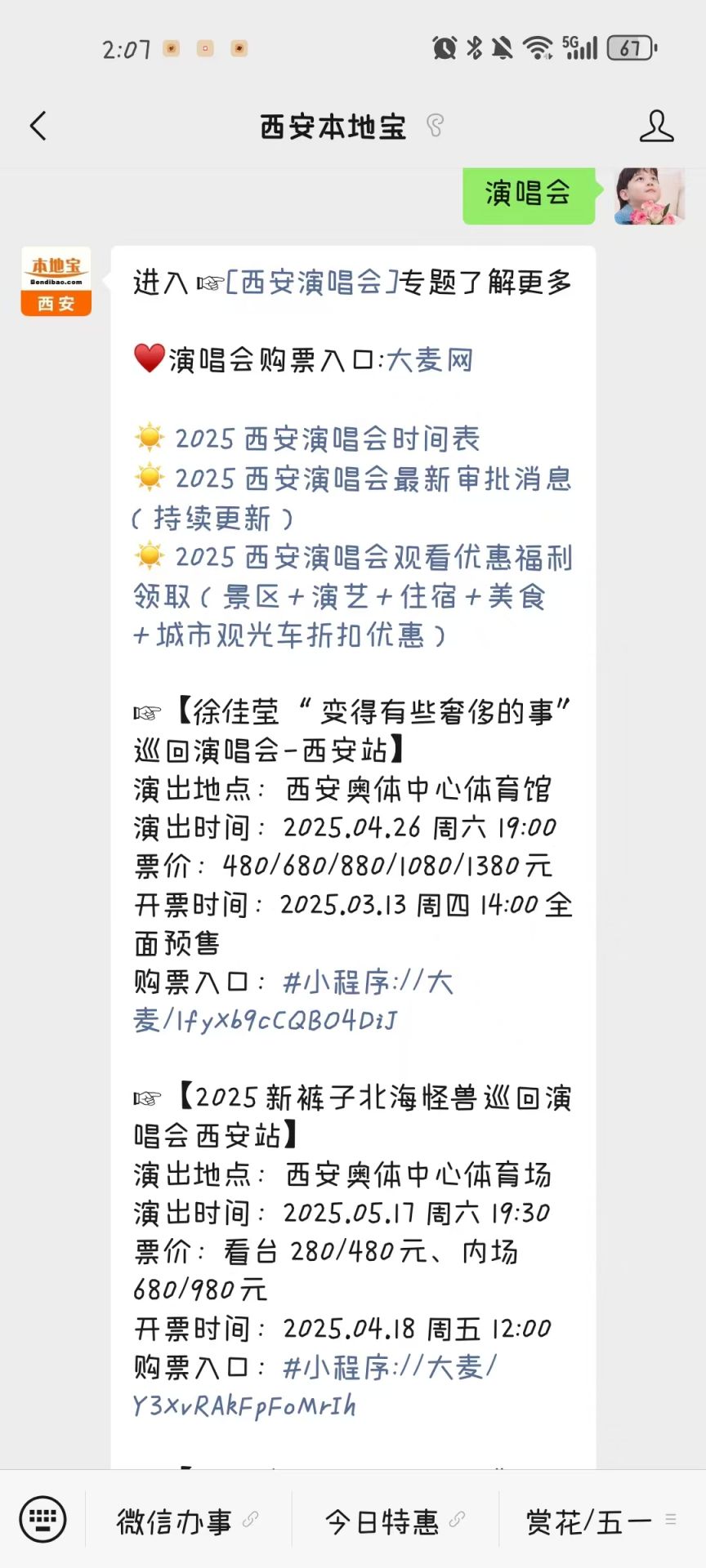Open the 西安演唱会 topic link
Image resolution: width=706 pixels, height=1568 pixels.
tap(311, 283)
